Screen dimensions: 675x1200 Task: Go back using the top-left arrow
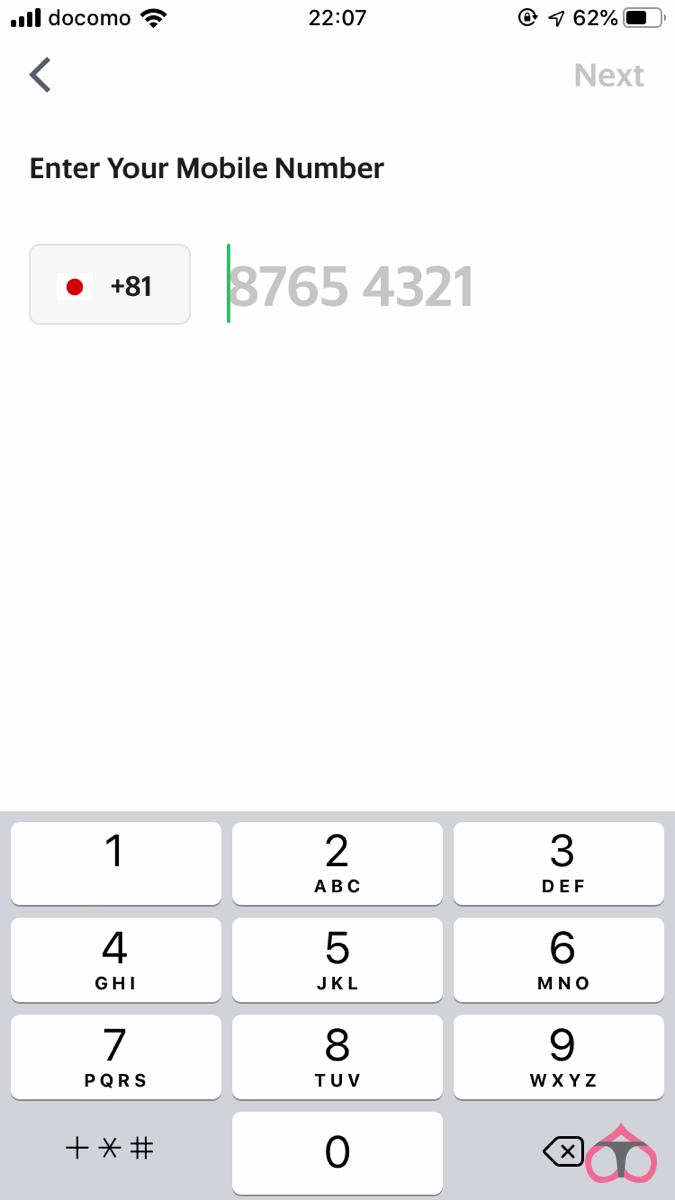tap(40, 75)
